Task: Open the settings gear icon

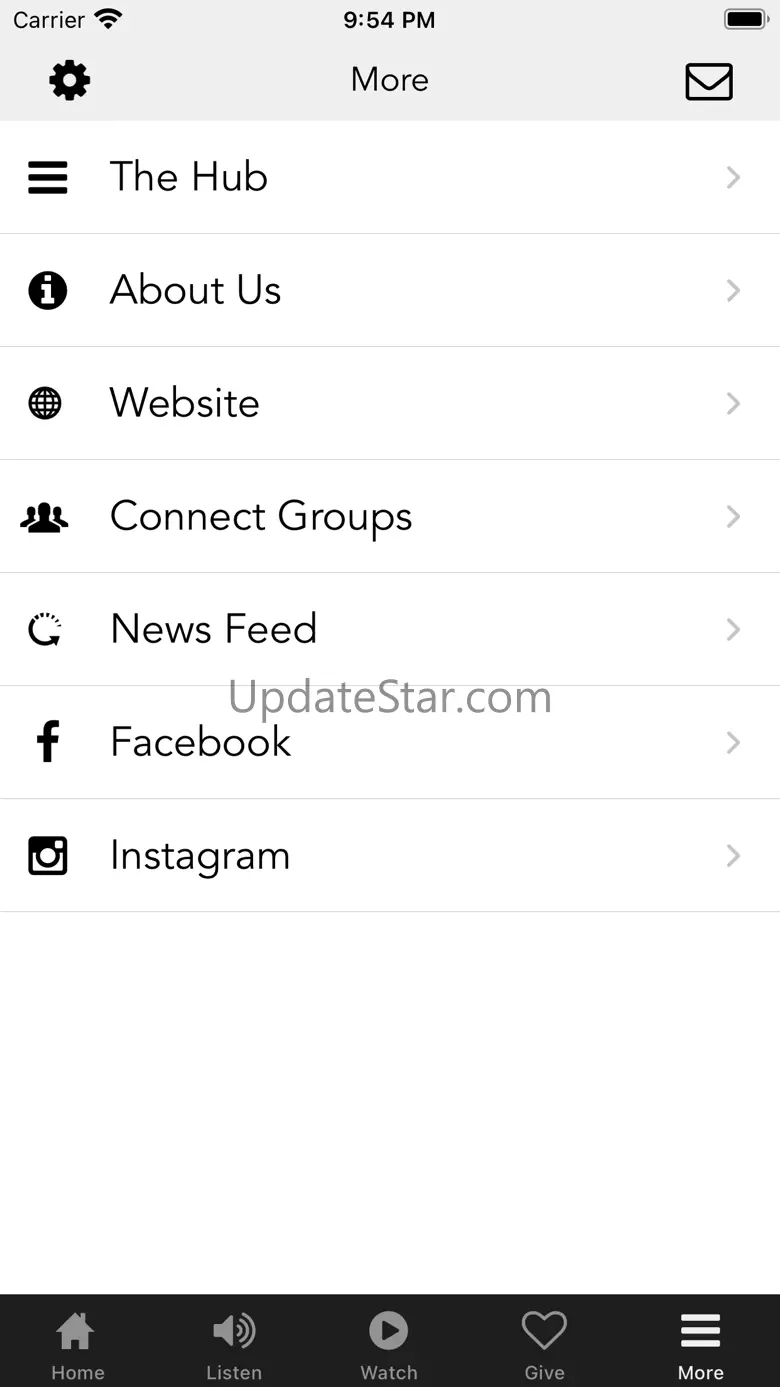Action: pos(70,80)
